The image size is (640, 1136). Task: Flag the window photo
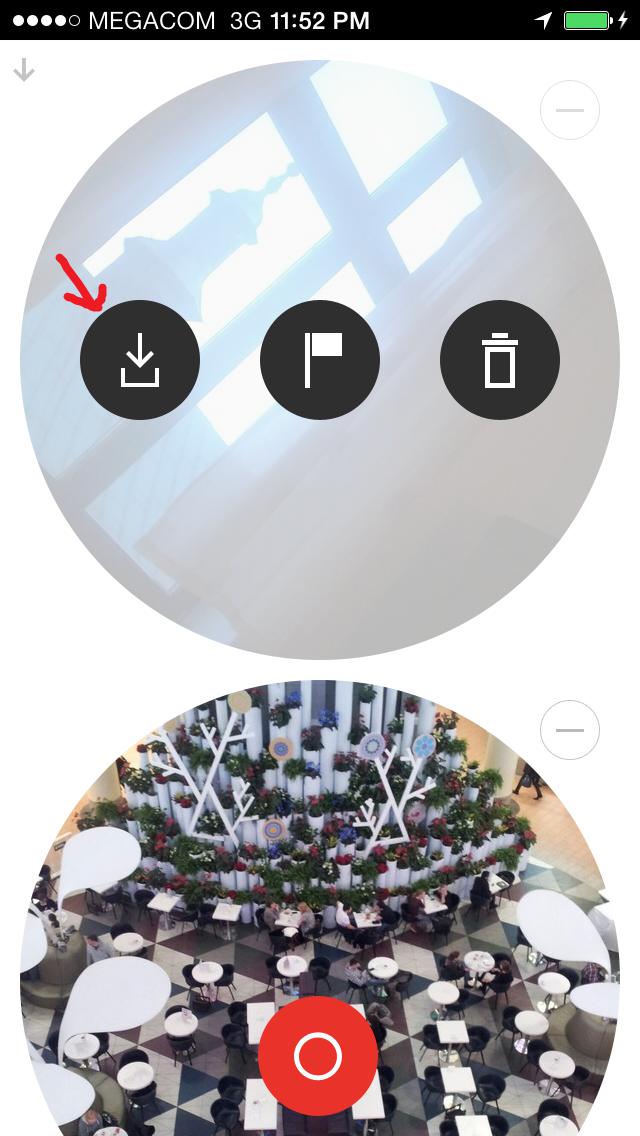click(x=320, y=360)
